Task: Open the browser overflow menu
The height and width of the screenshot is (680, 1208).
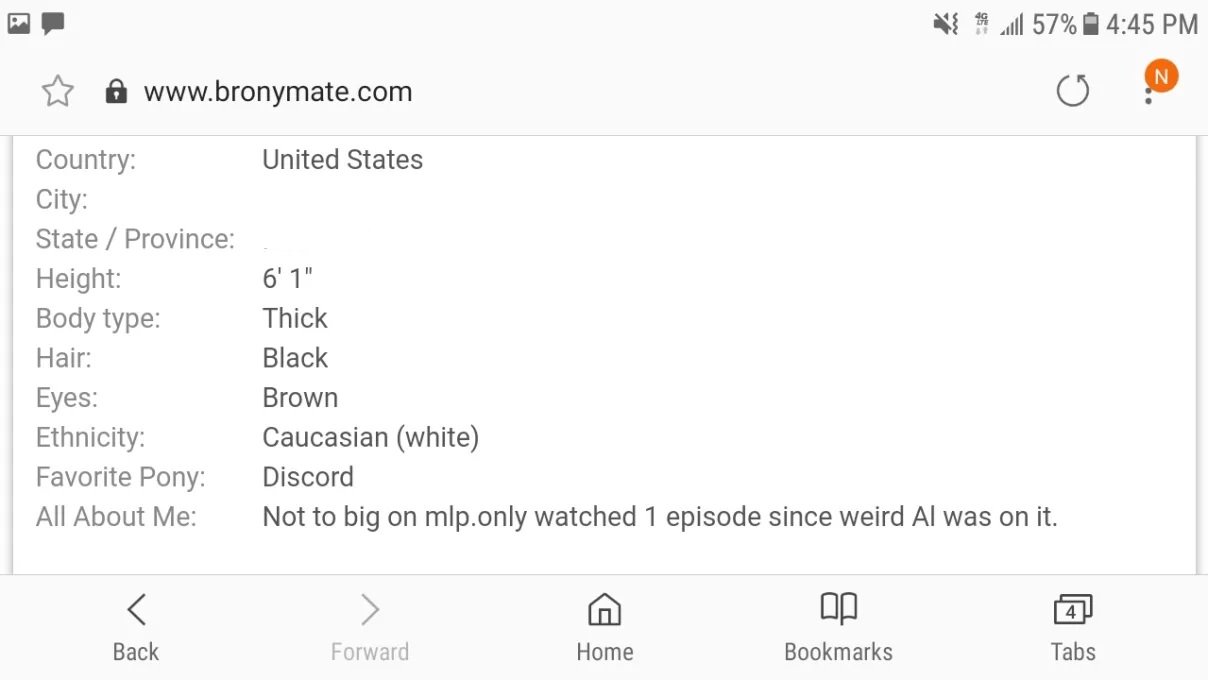Action: pos(1149,93)
